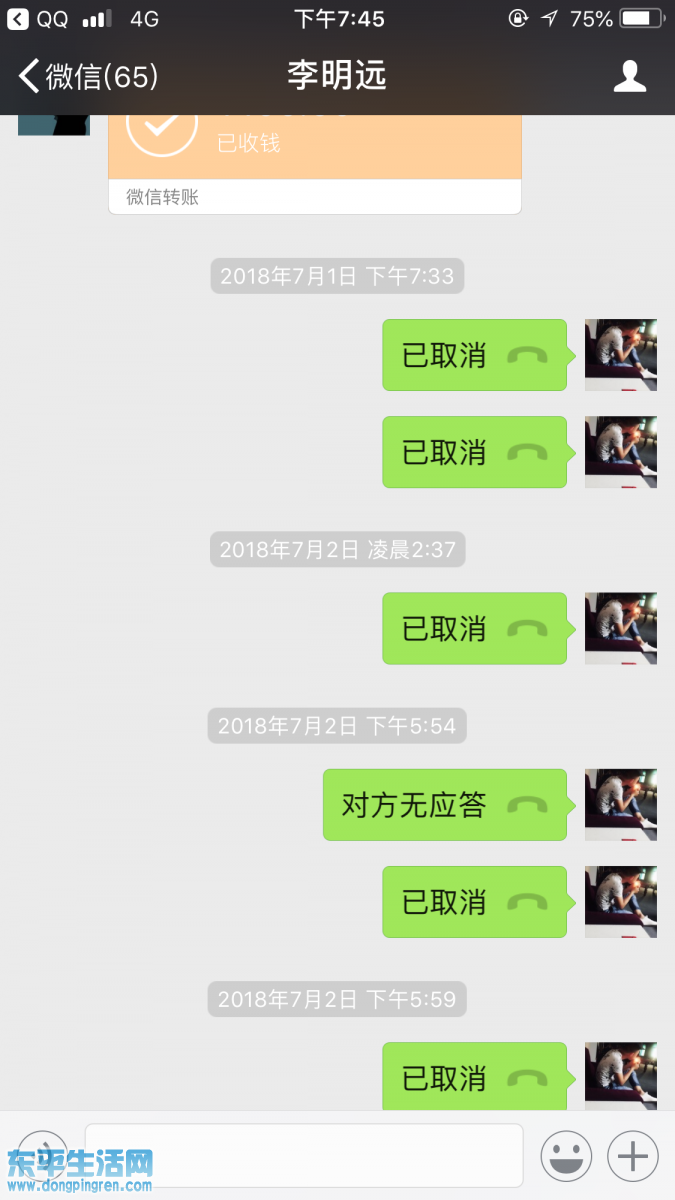Go back to the 微信 chat list
The width and height of the screenshot is (675, 1200).
[88, 76]
